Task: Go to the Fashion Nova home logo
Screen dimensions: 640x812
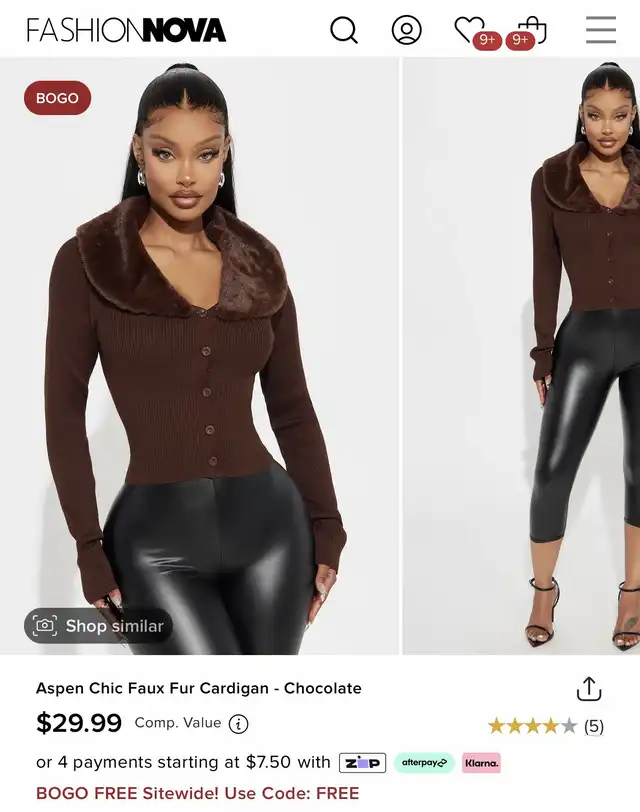Action: click(126, 30)
